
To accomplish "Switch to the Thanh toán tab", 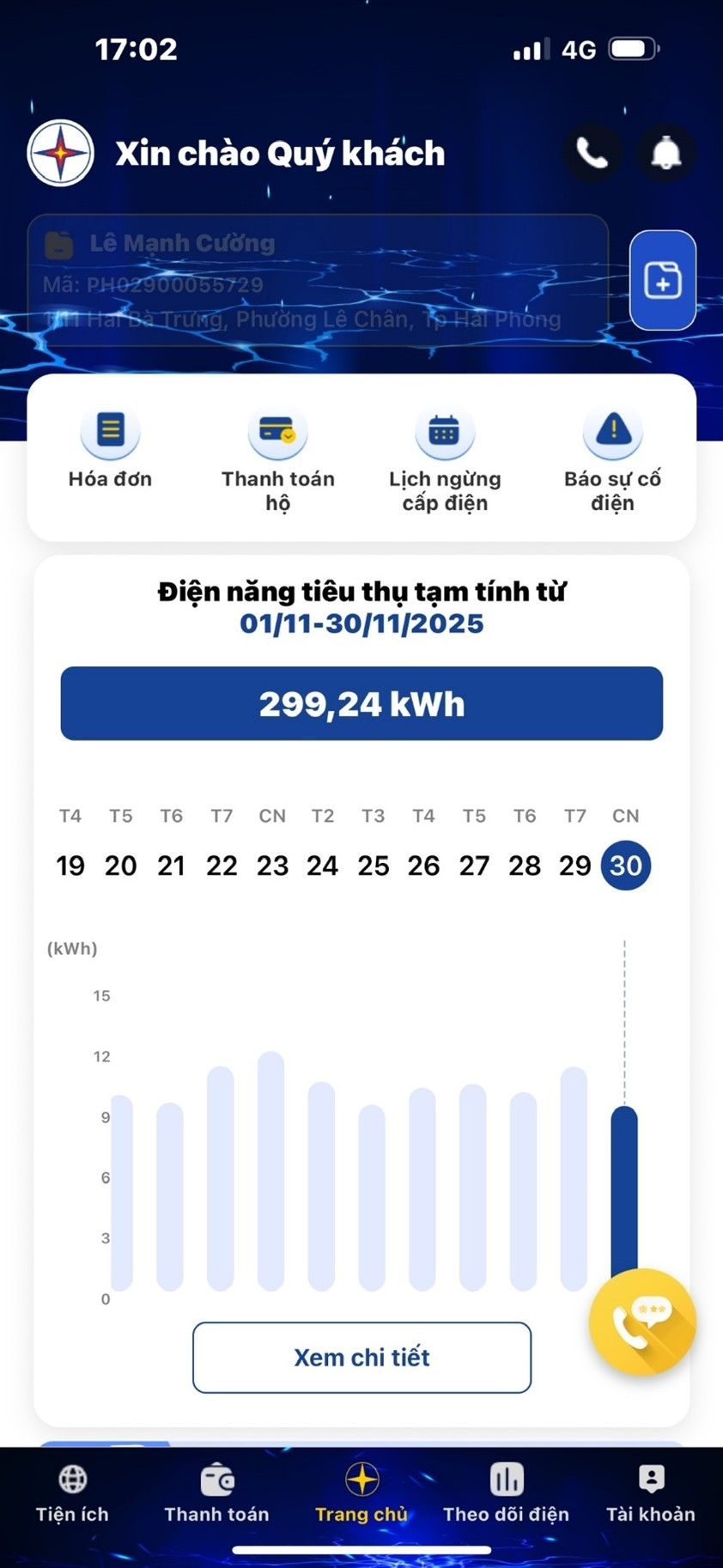I will (x=216, y=1495).
